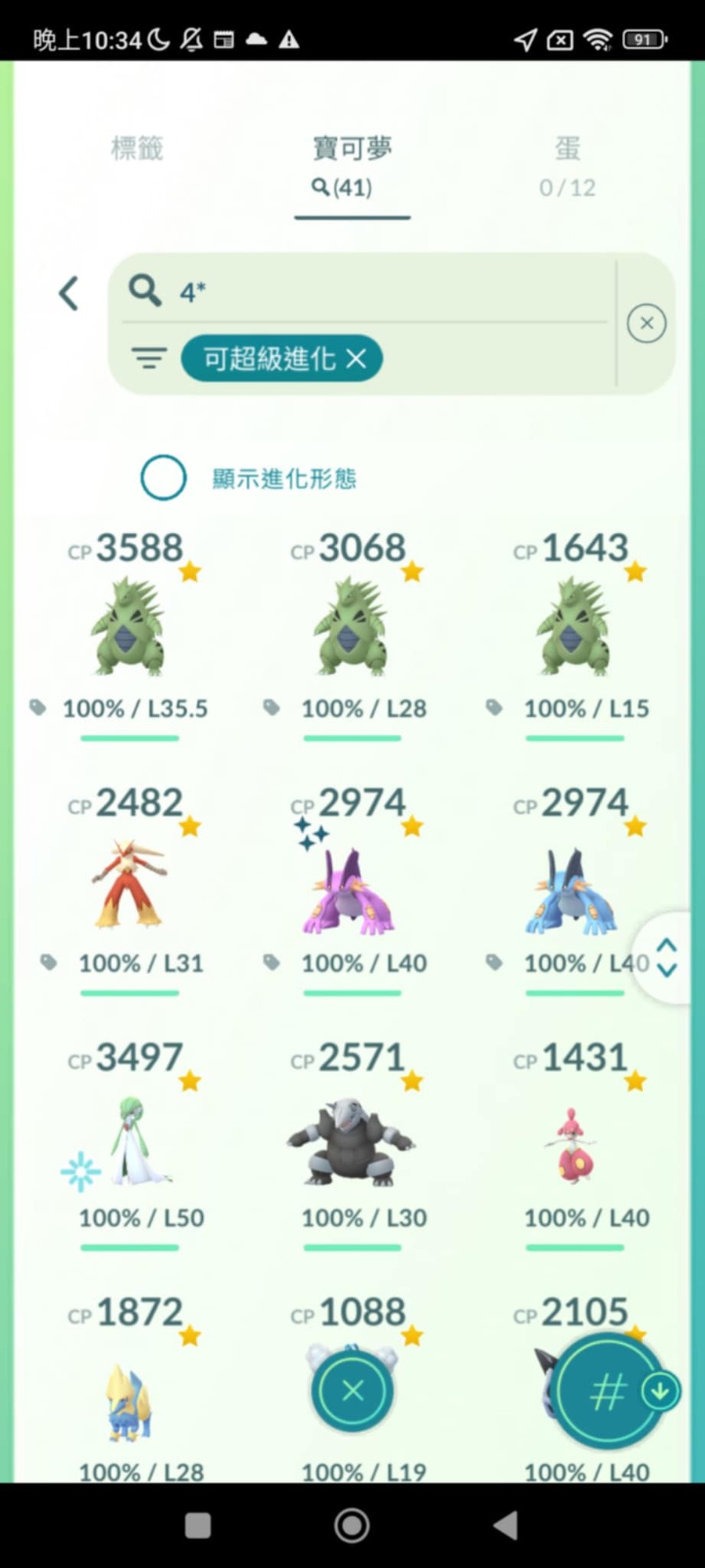The height and width of the screenshot is (1568, 705).
Task: Open the sort order # button
Action: tap(608, 1392)
